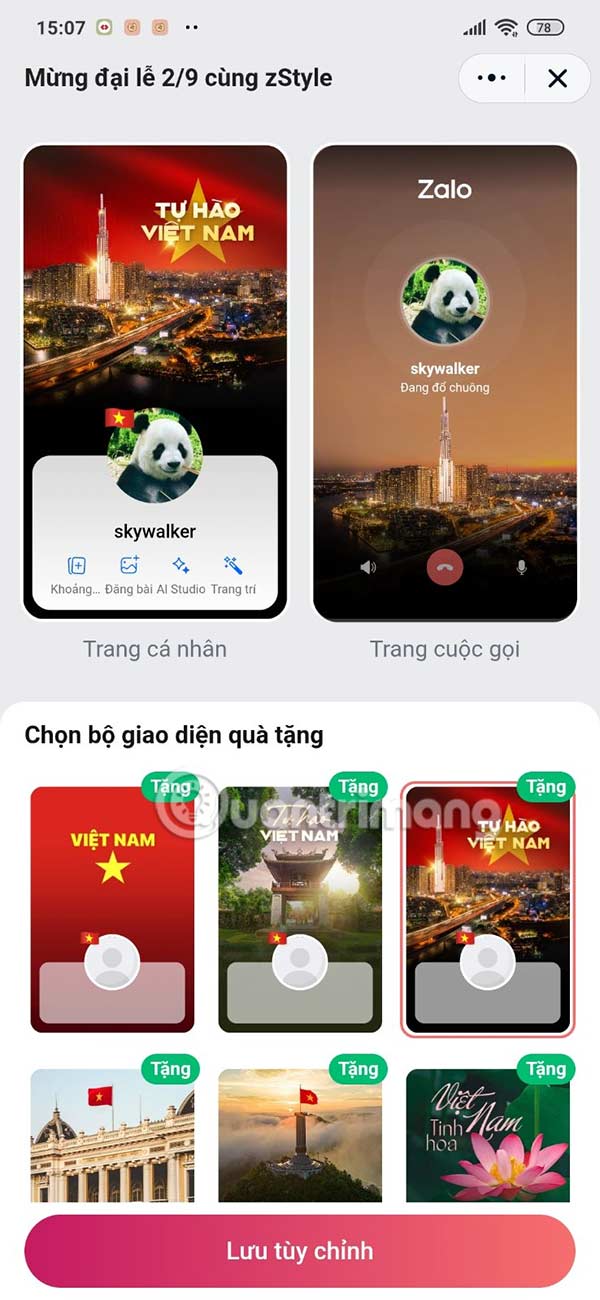This screenshot has width=600, height=1300.
Task: Select the opera house with flag theme
Action: pyautogui.click(x=113, y=1135)
